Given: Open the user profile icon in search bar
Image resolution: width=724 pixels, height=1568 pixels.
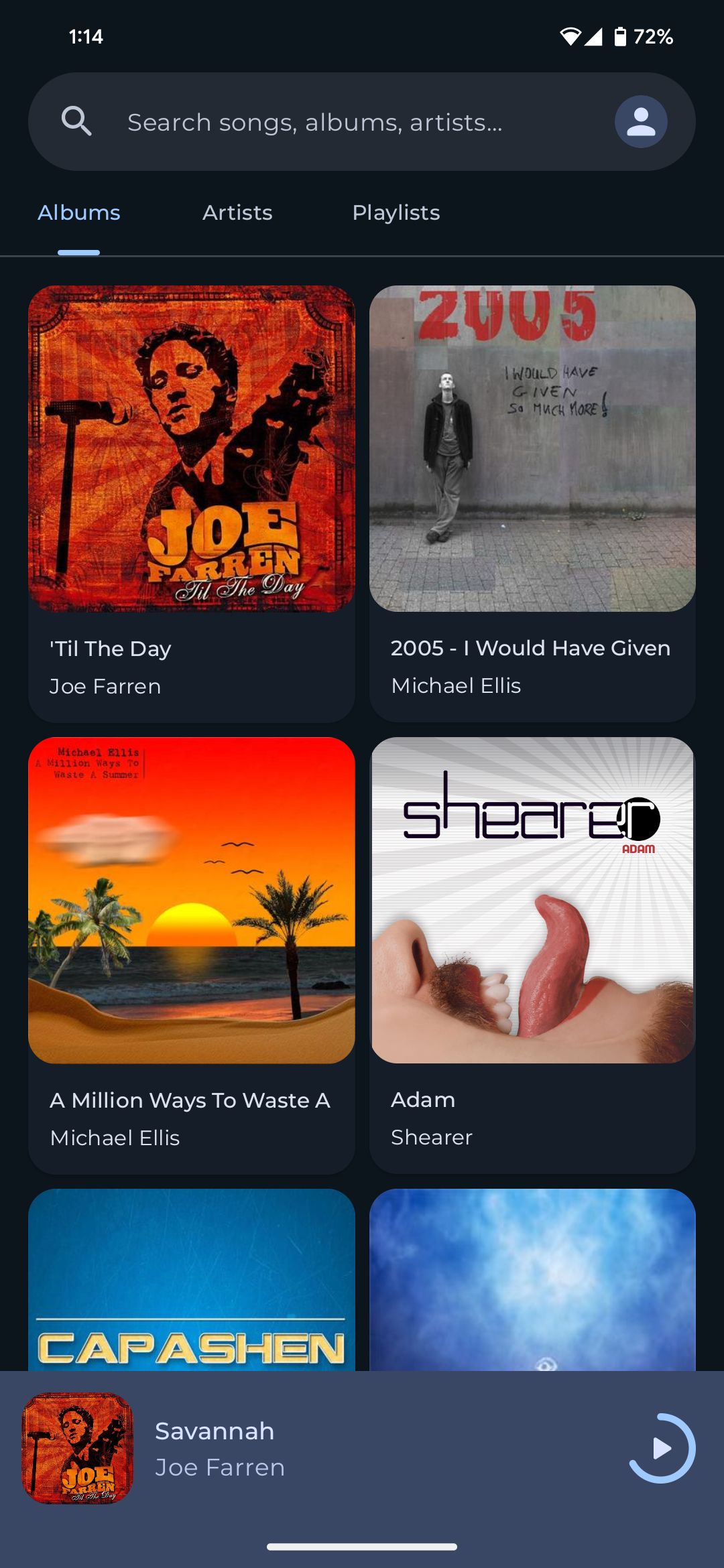Looking at the screenshot, I should (x=640, y=121).
